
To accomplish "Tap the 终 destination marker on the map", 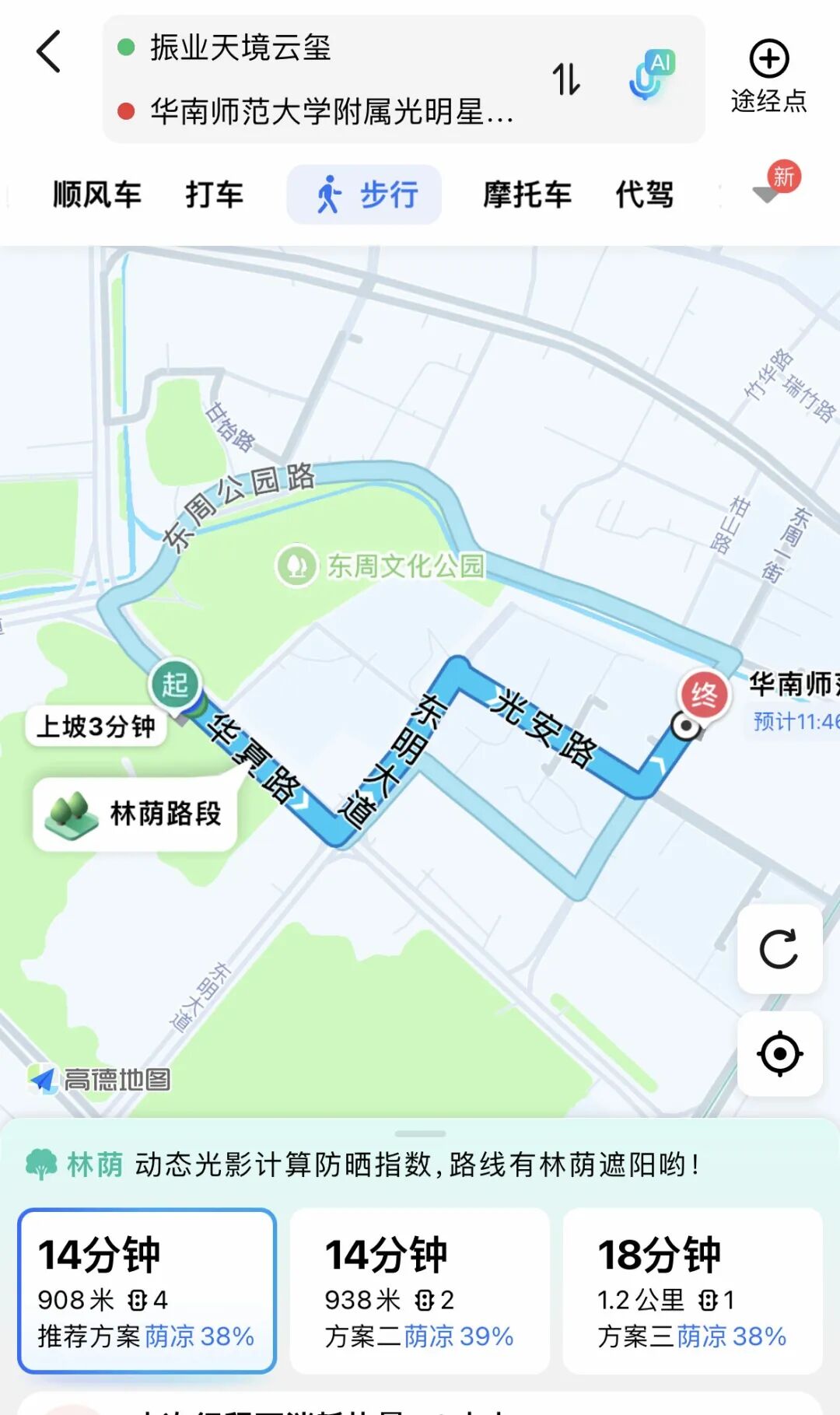I will tap(704, 695).
